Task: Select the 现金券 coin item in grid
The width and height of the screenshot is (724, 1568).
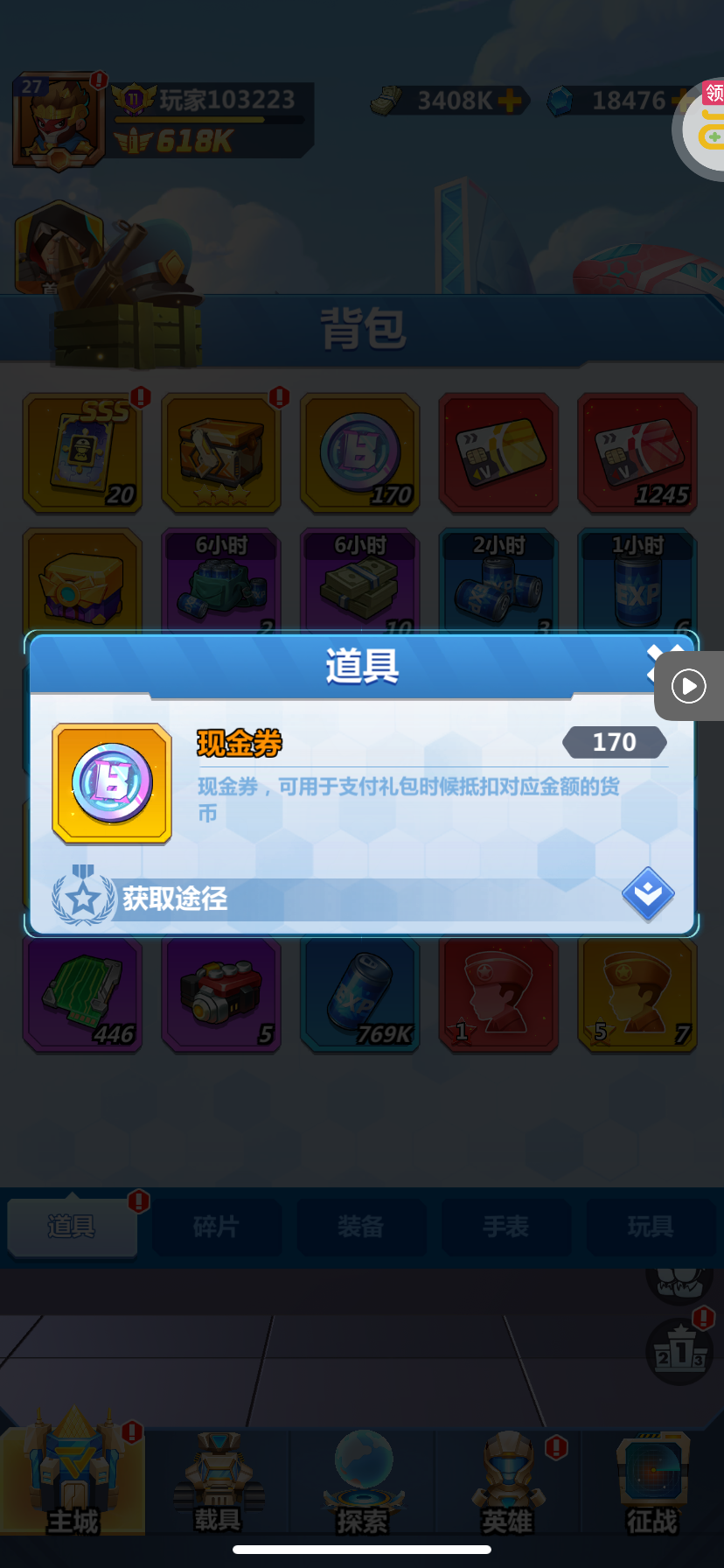Action: (359, 453)
